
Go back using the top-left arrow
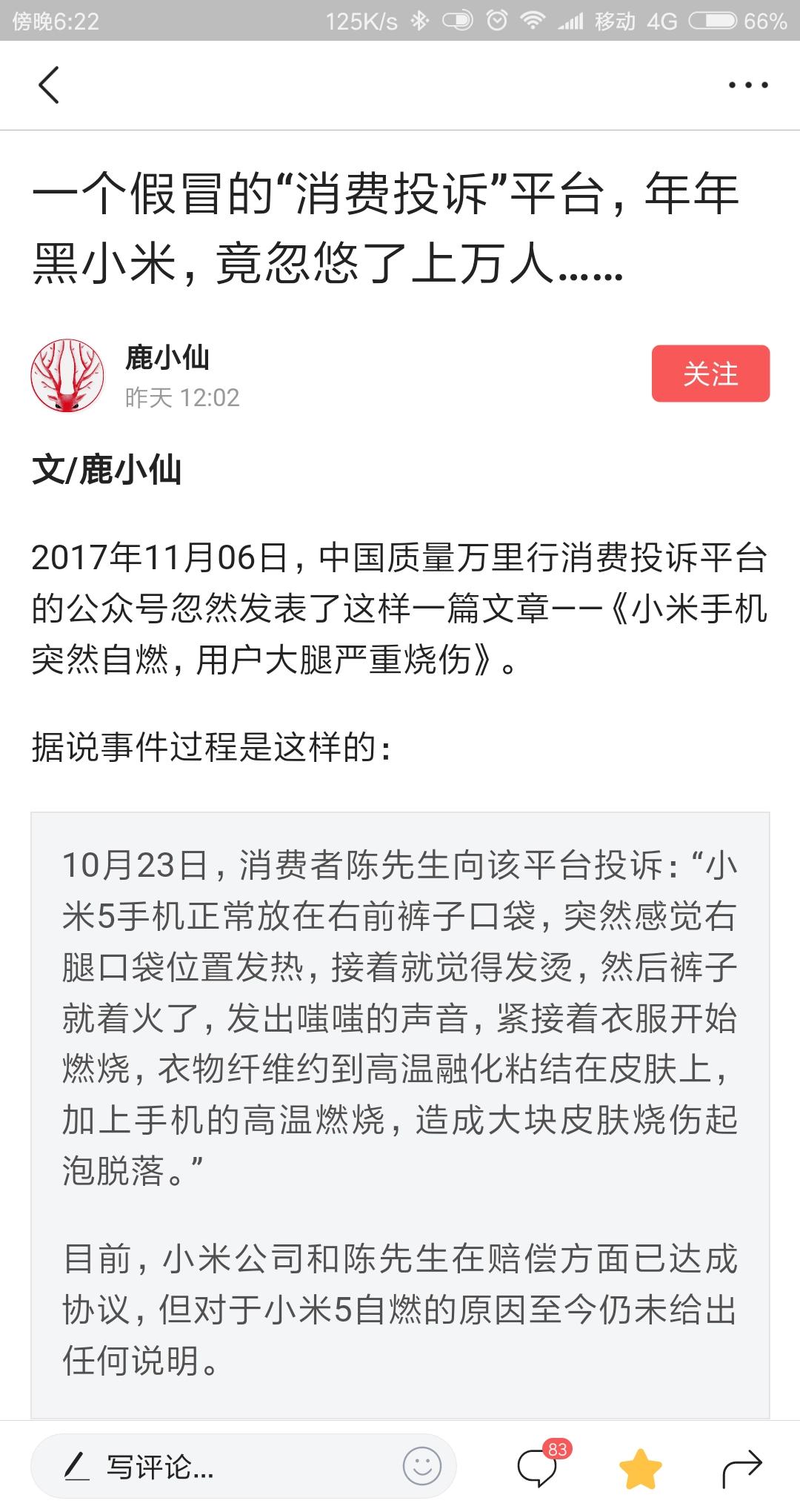click(48, 84)
